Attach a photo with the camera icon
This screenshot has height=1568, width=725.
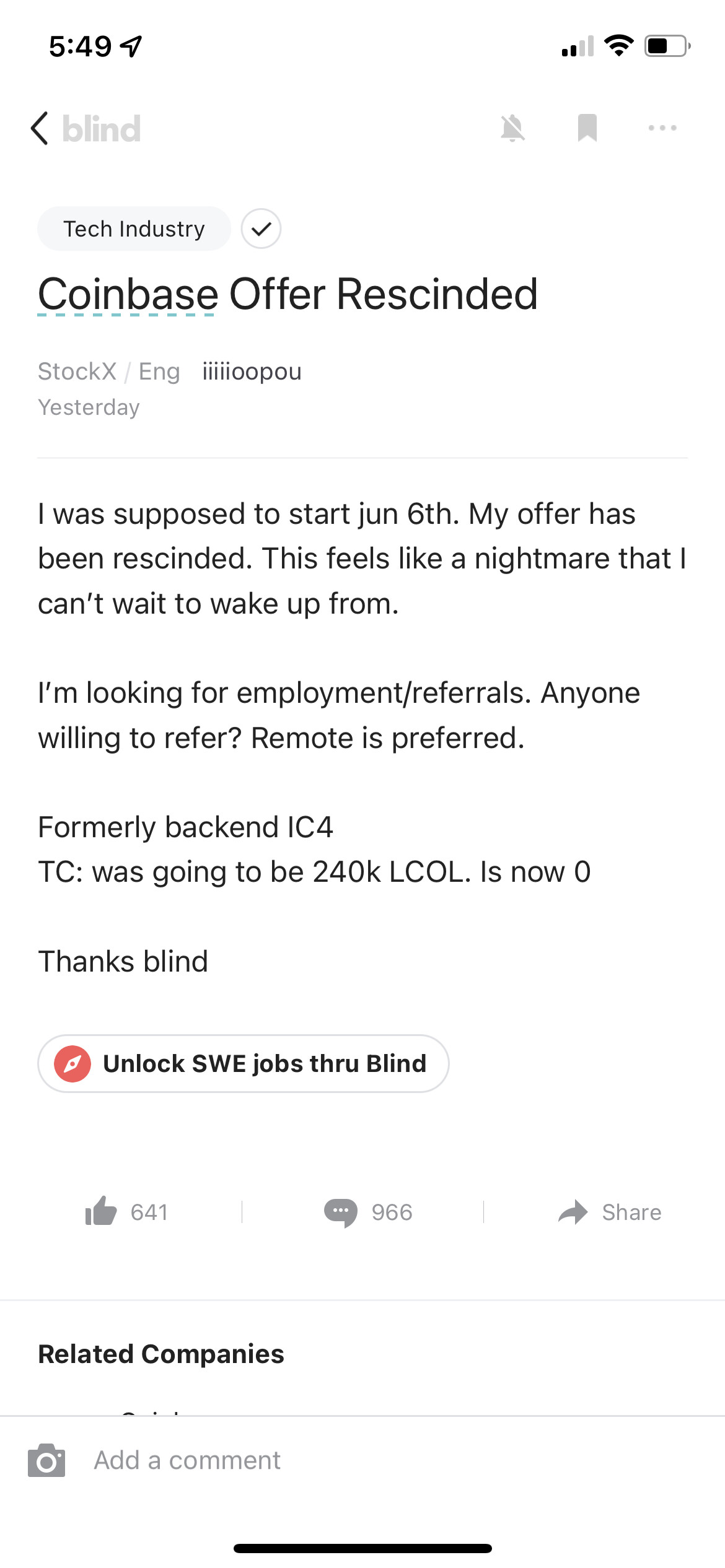(x=46, y=1460)
